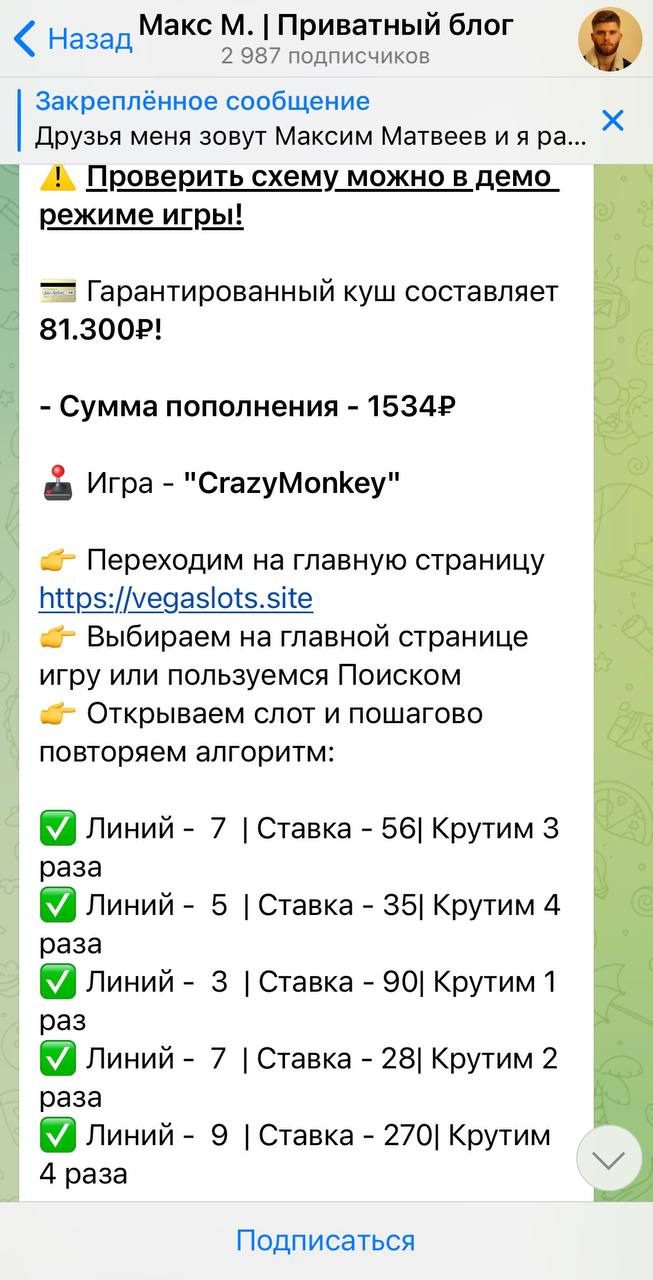Open the vegaslots.site link
The image size is (653, 1280).
pos(176,599)
